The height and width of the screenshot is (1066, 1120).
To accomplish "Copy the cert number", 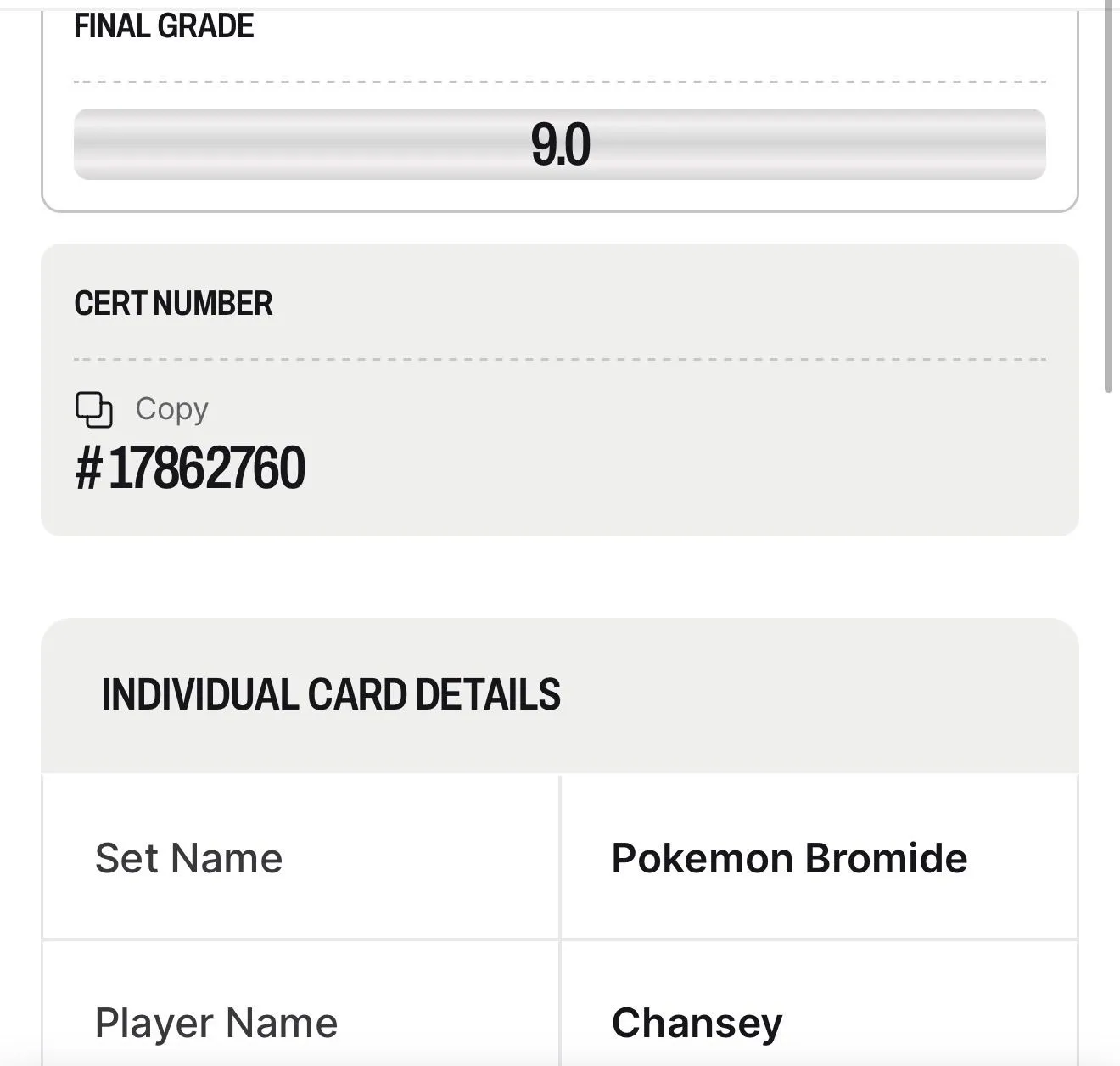I will [142, 410].
